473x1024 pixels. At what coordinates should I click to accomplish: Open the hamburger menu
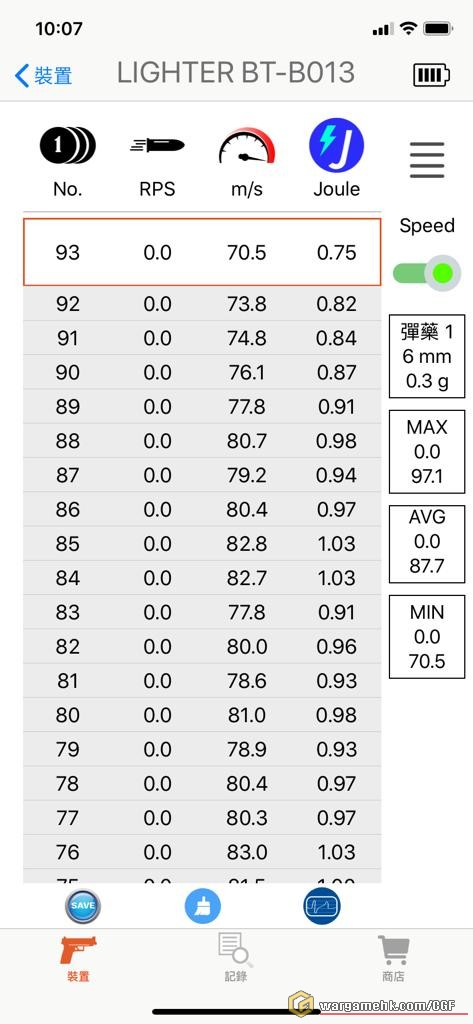click(x=427, y=160)
